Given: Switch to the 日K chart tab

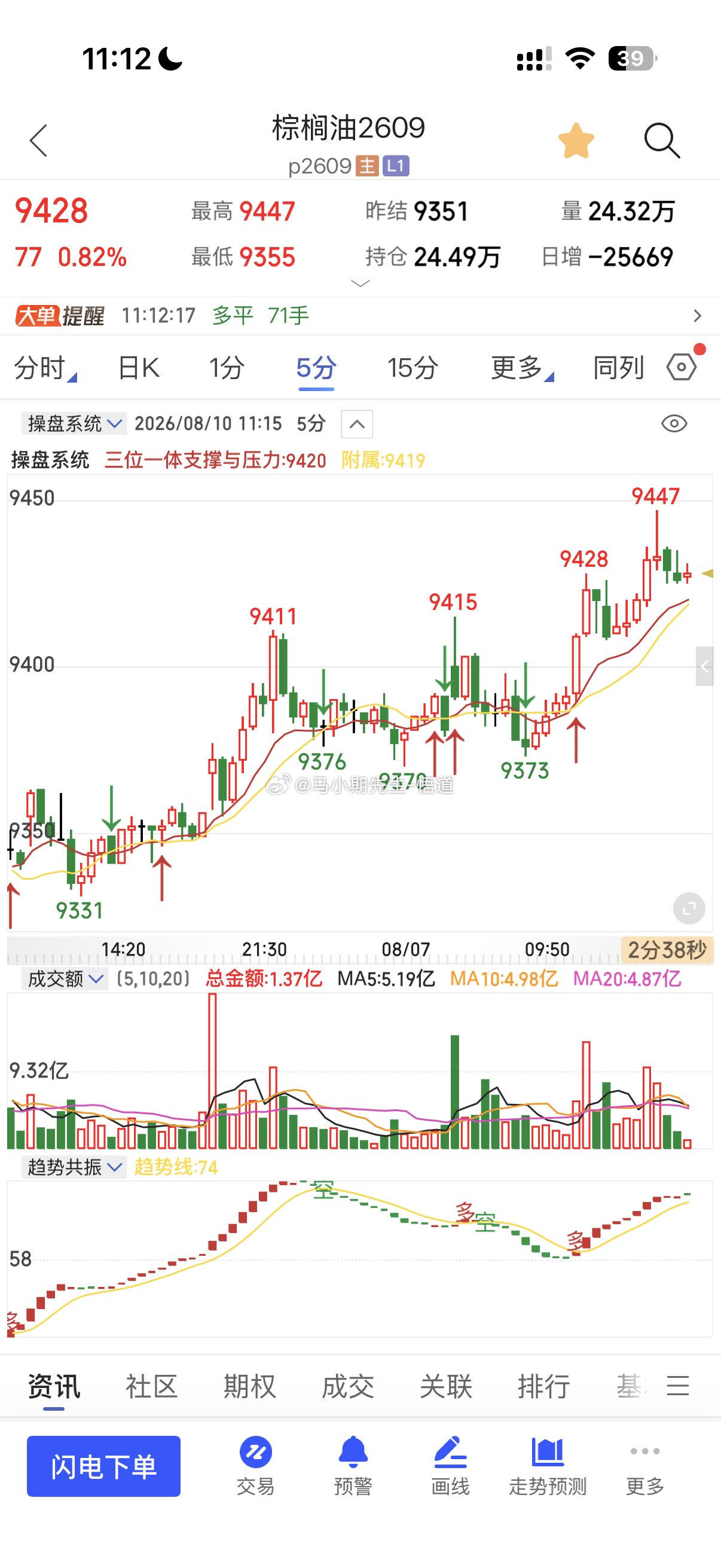Looking at the screenshot, I should (139, 368).
